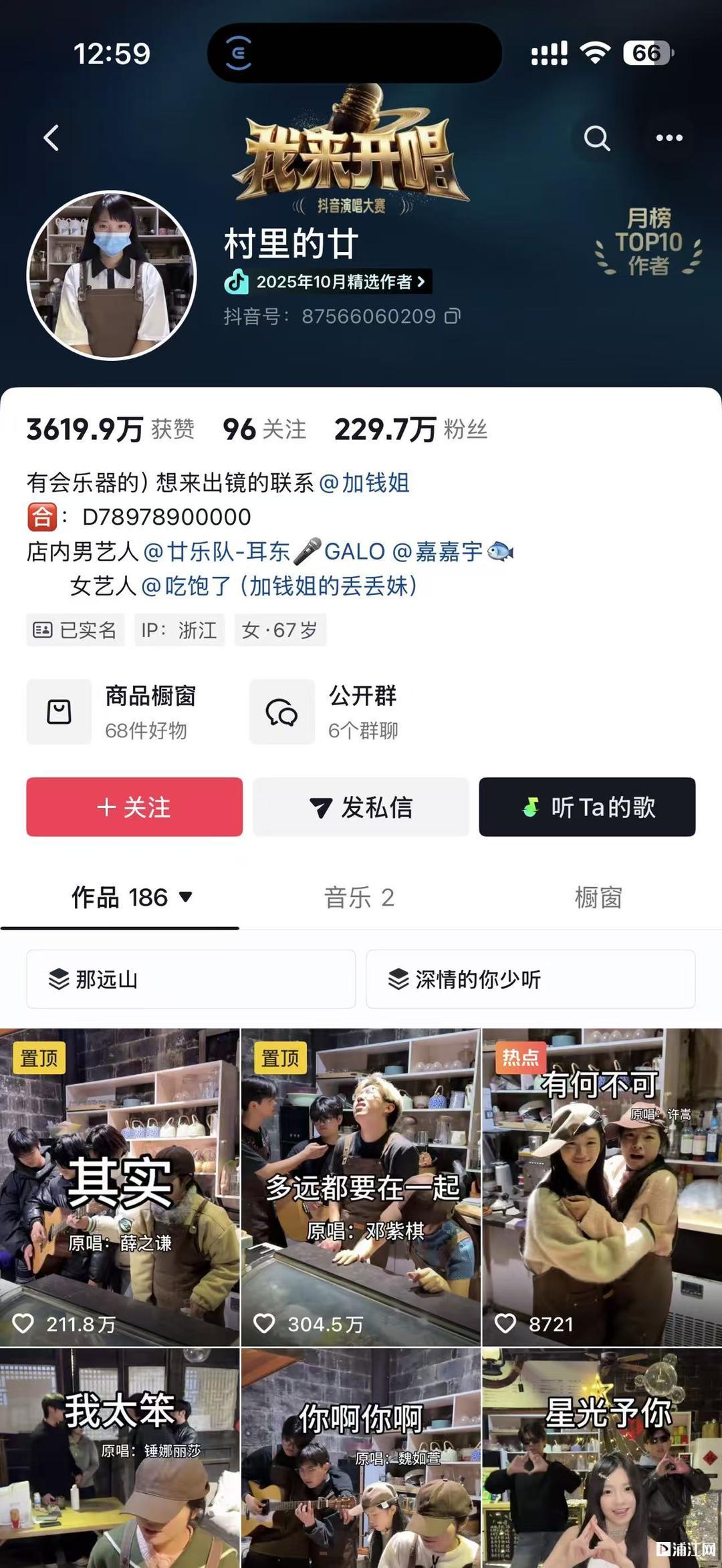Play the pinned video 多远都要在一起
This screenshot has height=1568, width=722.
click(x=361, y=1186)
